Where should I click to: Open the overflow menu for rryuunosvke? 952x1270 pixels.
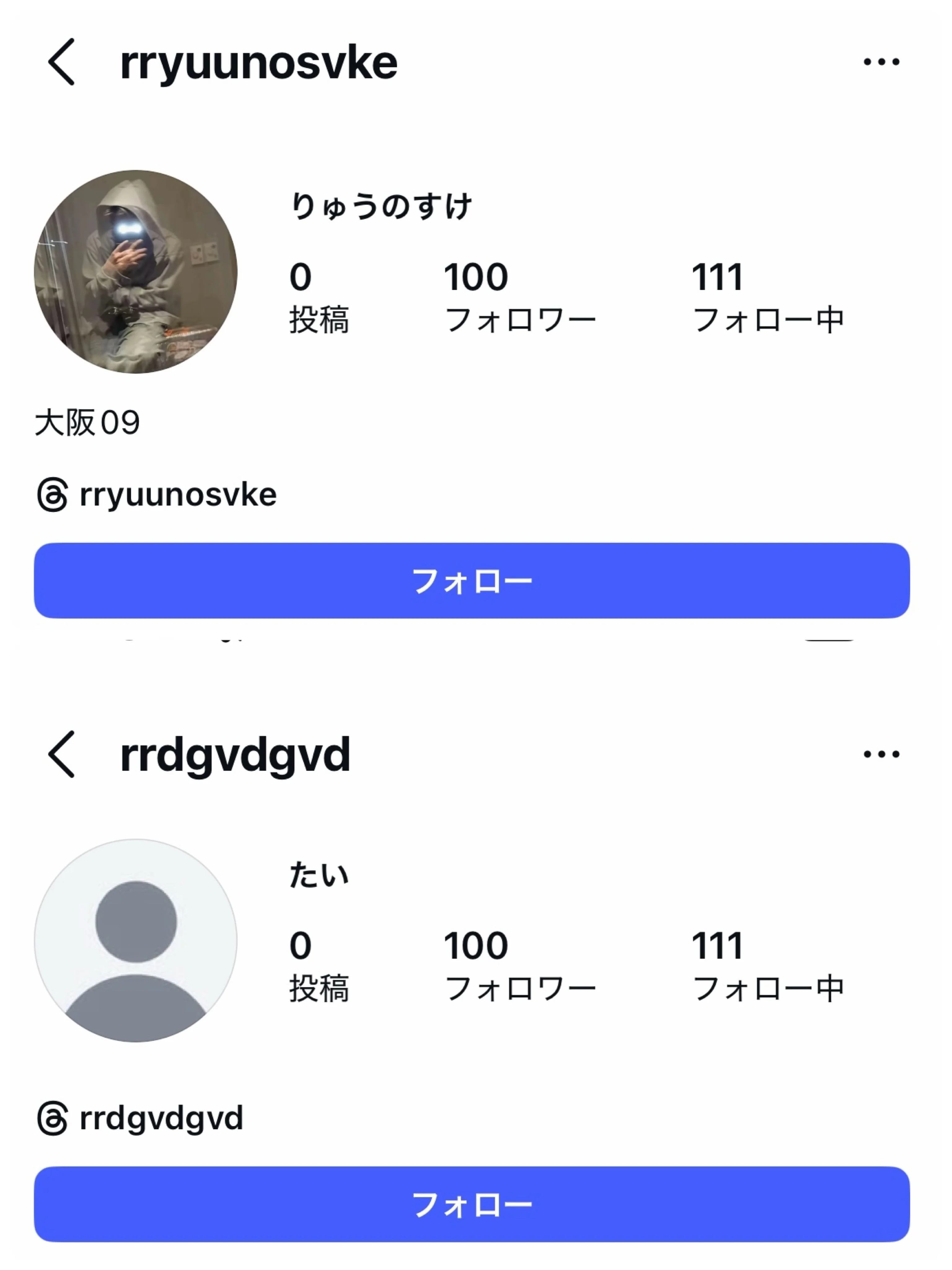881,62
